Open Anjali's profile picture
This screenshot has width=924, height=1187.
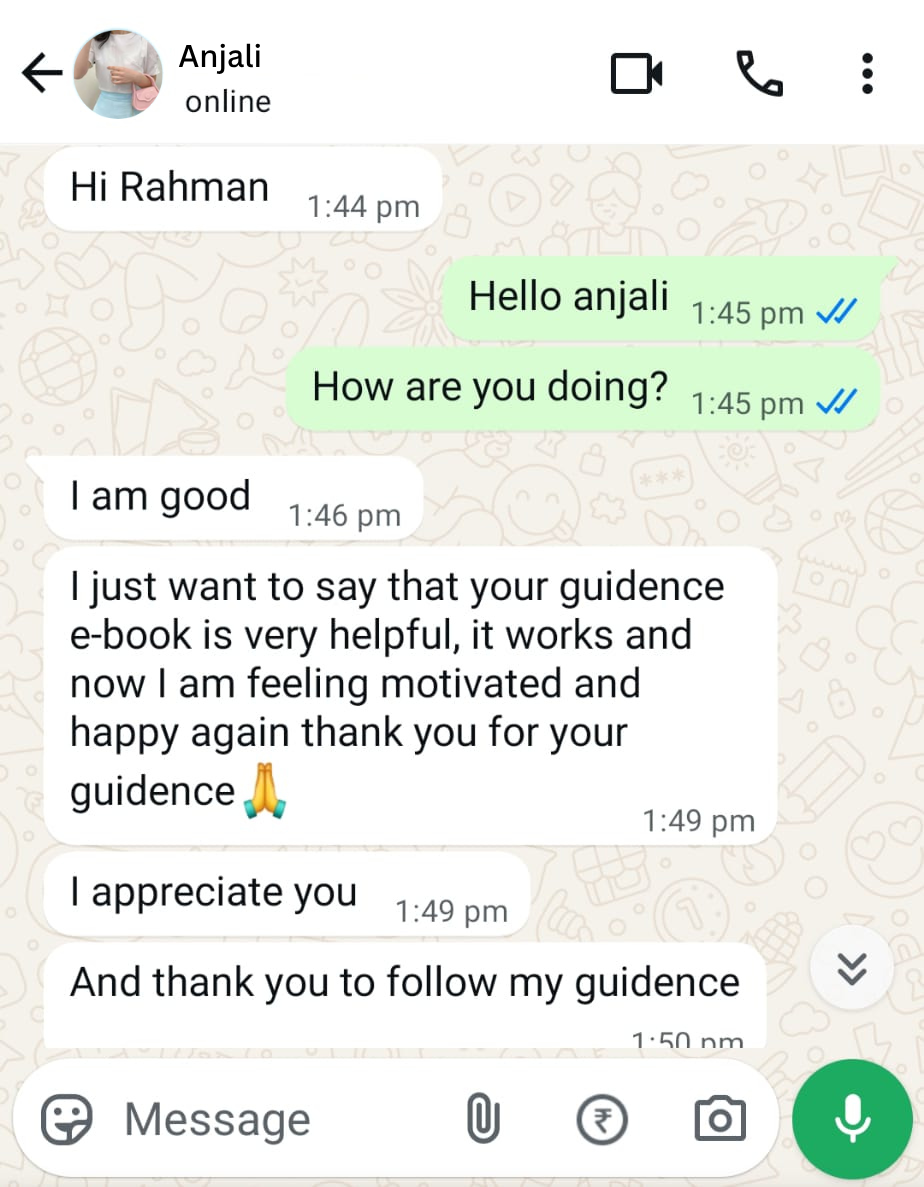tap(118, 74)
